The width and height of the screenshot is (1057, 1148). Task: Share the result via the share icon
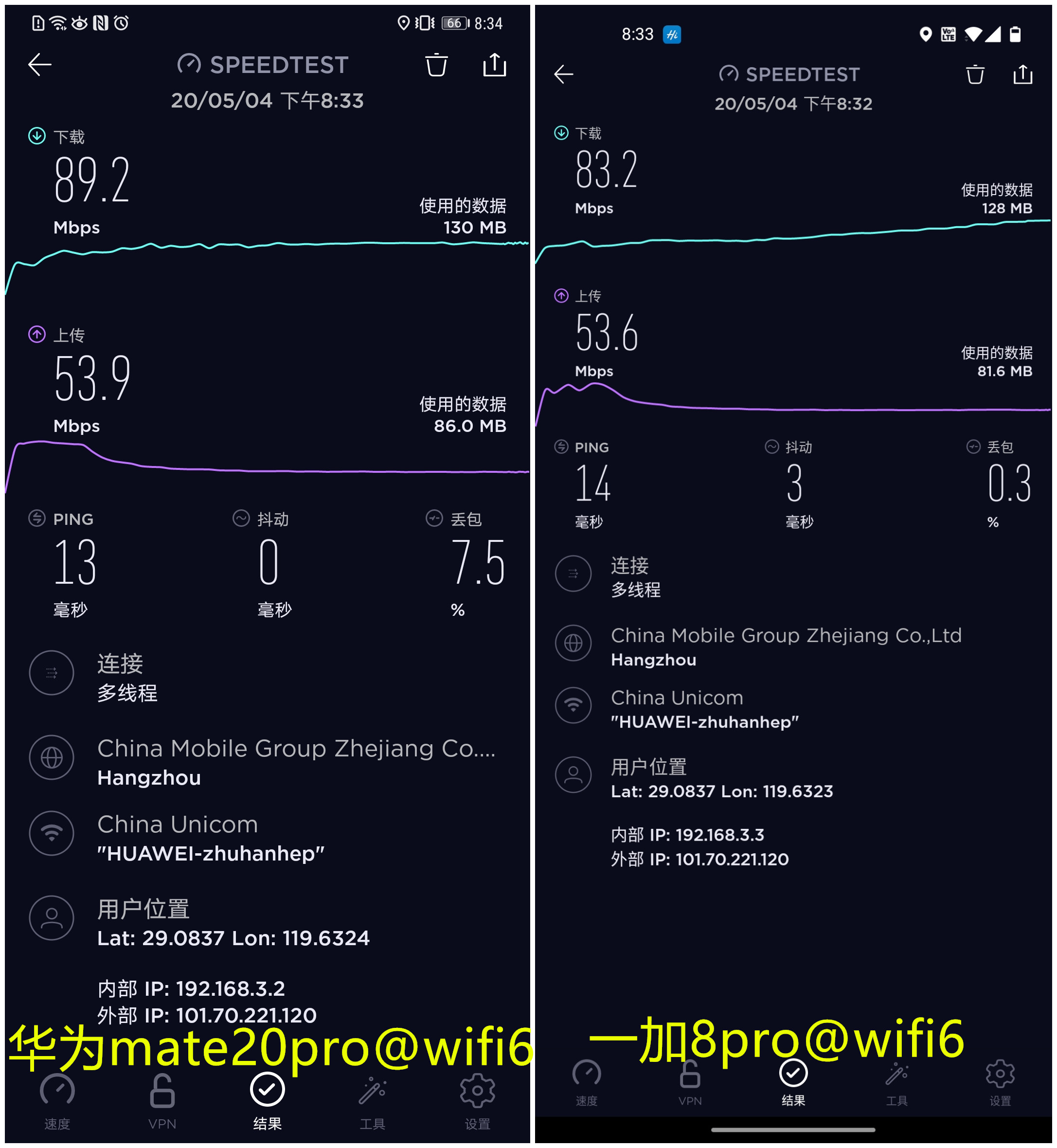[494, 65]
